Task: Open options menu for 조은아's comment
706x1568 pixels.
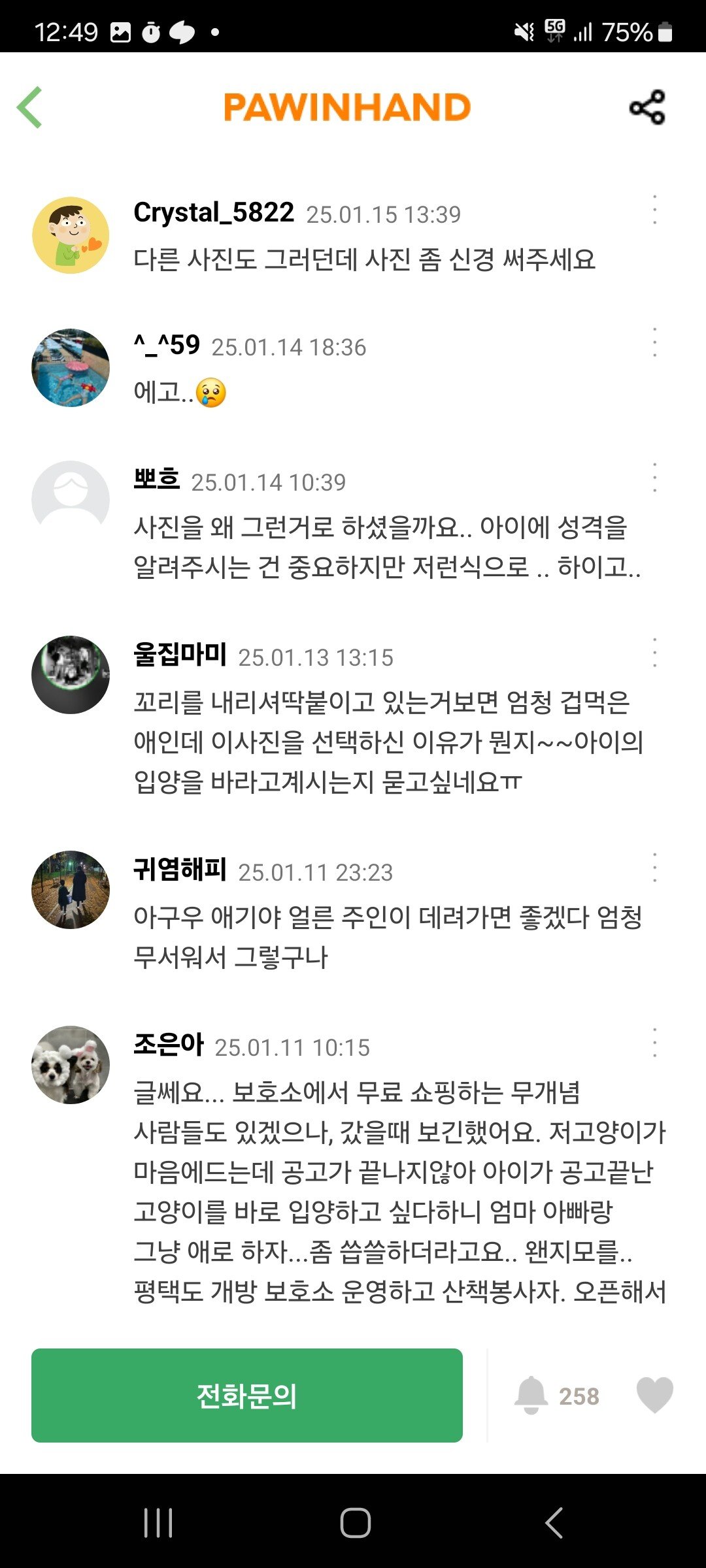Action: coord(654,1043)
